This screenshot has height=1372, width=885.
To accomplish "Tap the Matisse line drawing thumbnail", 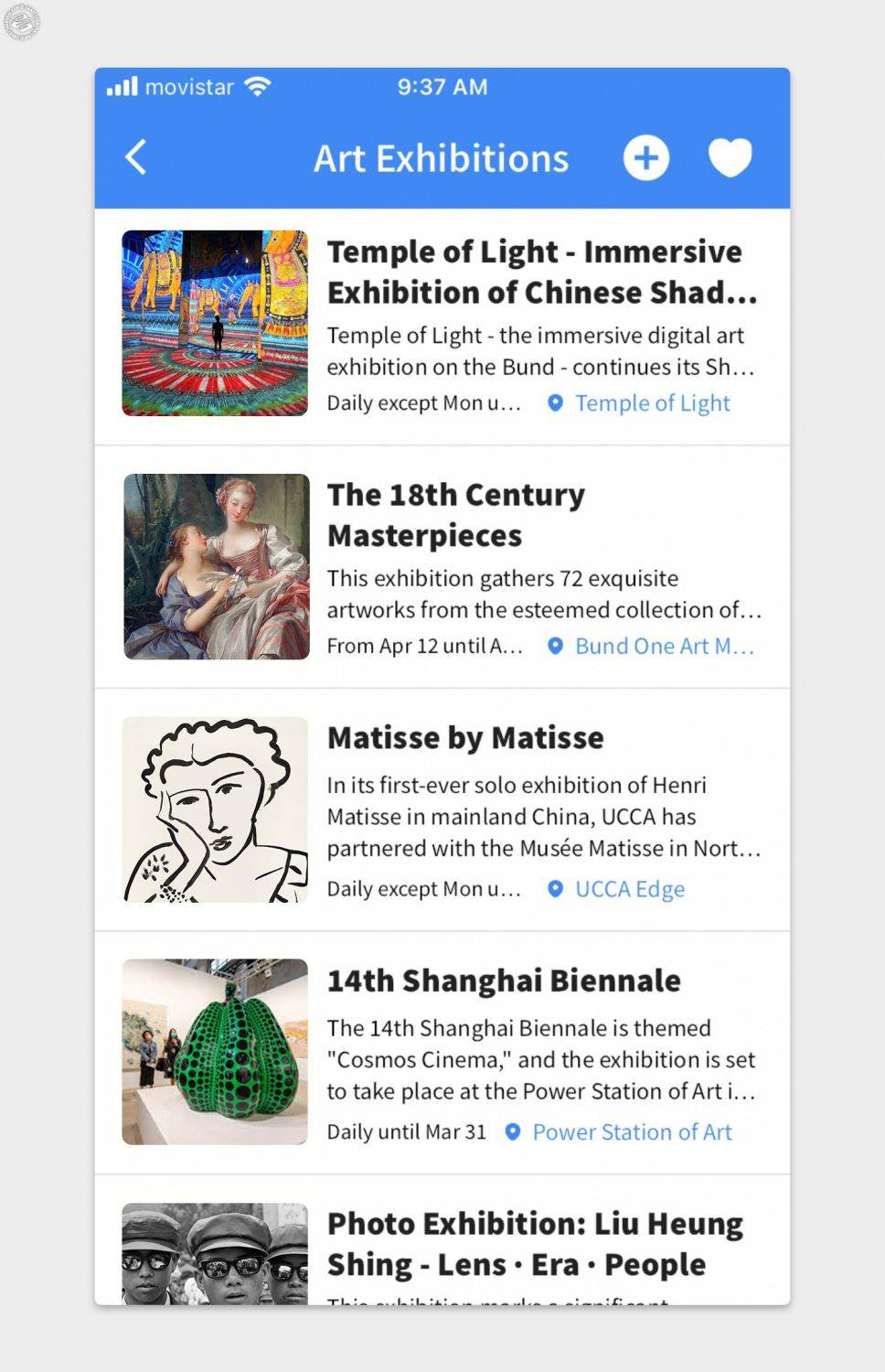I will pos(214,810).
